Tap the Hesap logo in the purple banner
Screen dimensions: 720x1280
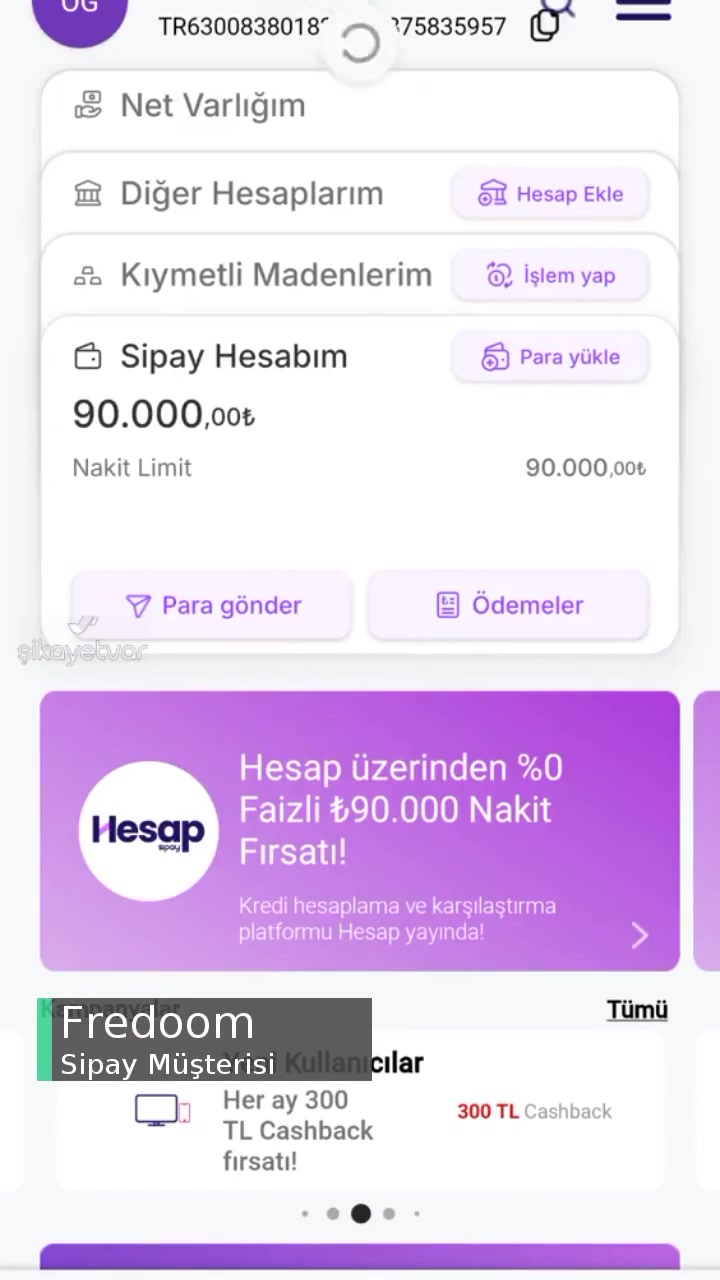(148, 830)
